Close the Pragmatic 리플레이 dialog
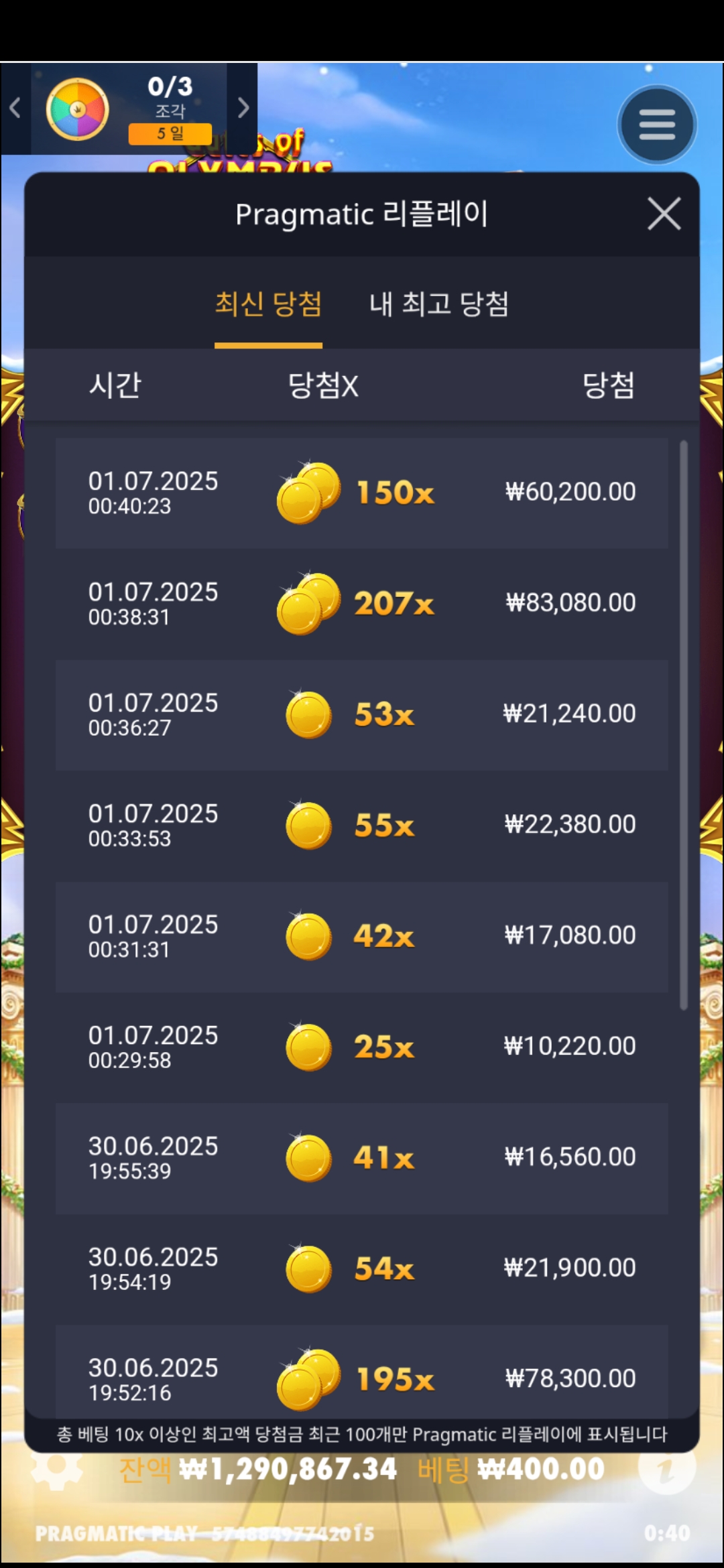 coord(664,214)
